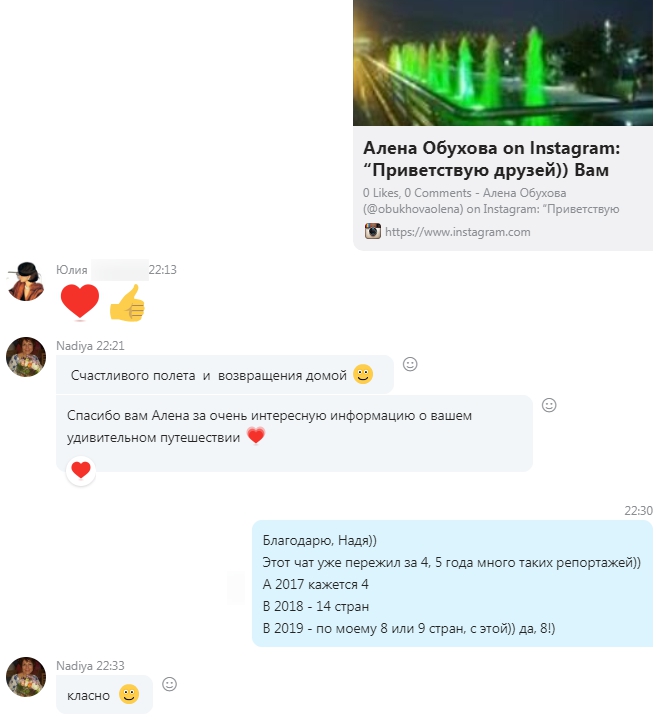665x721 pixels.
Task: Add reaction to the 'класно' message
Action: (x=170, y=684)
